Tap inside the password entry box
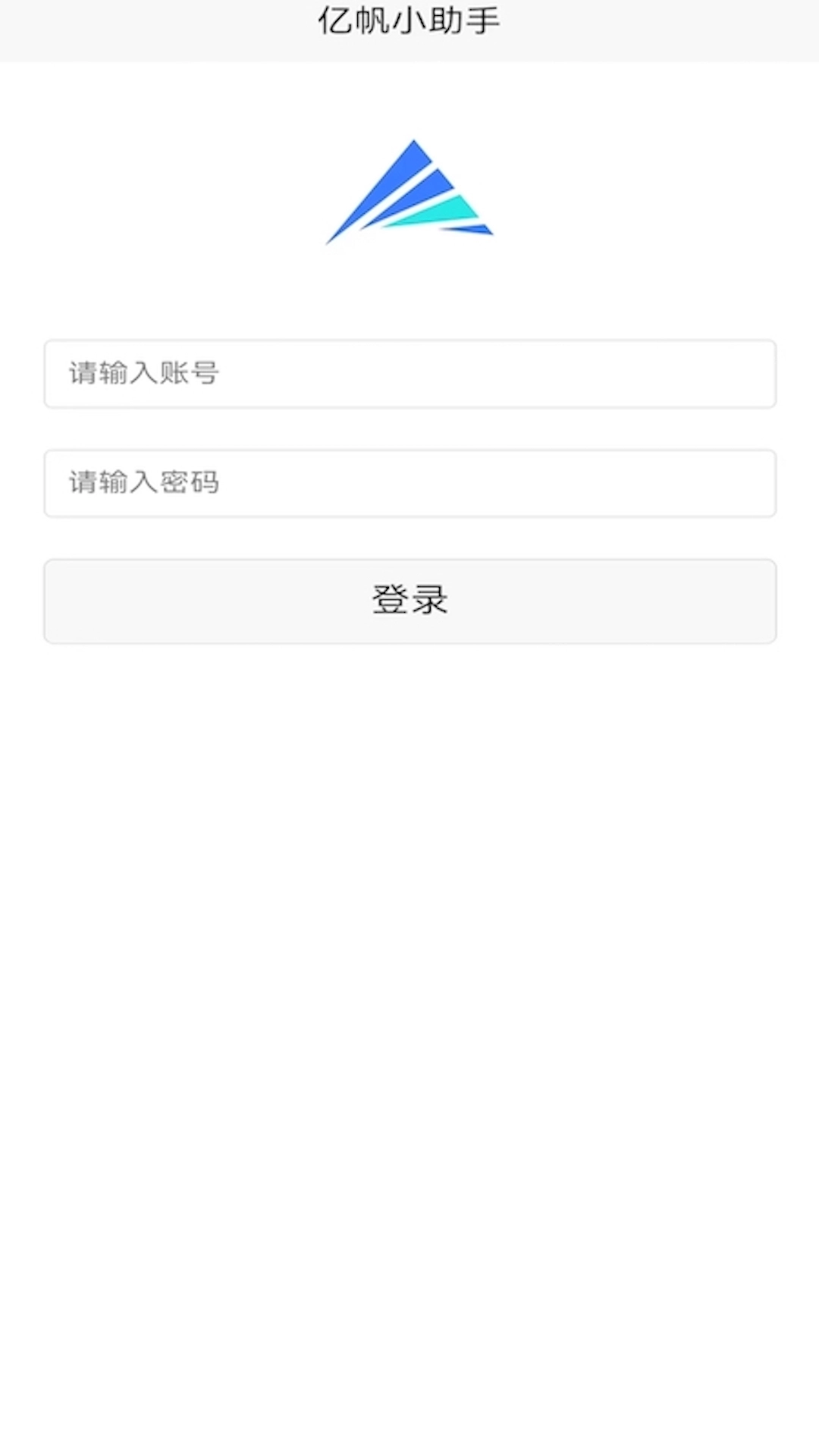 tap(409, 483)
